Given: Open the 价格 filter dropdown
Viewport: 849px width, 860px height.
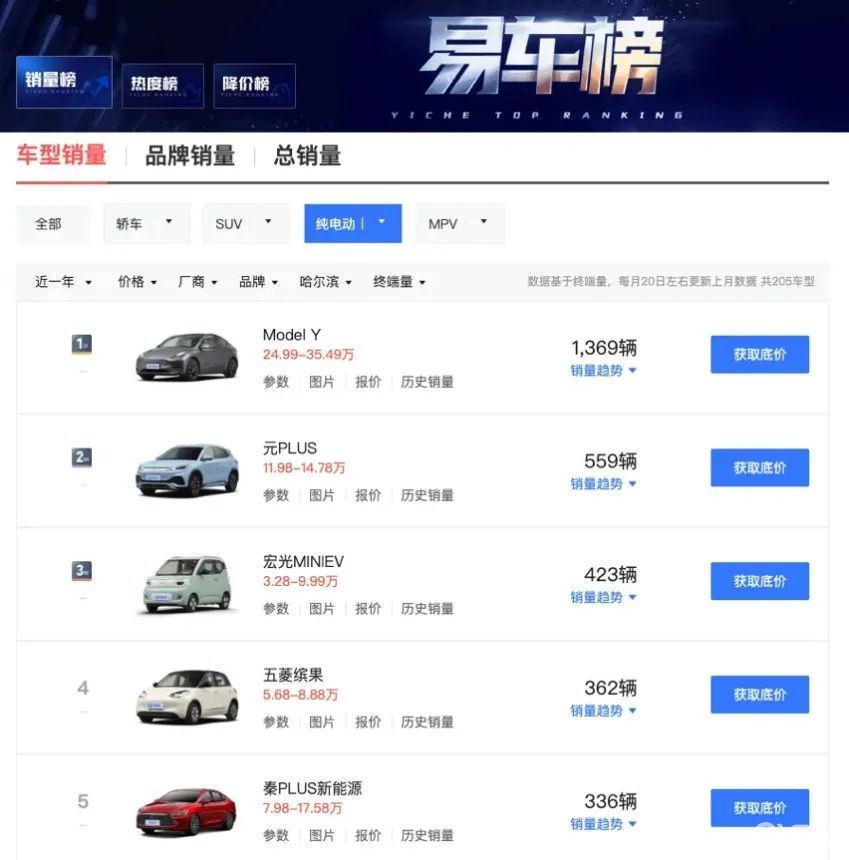Looking at the screenshot, I should click(x=137, y=282).
